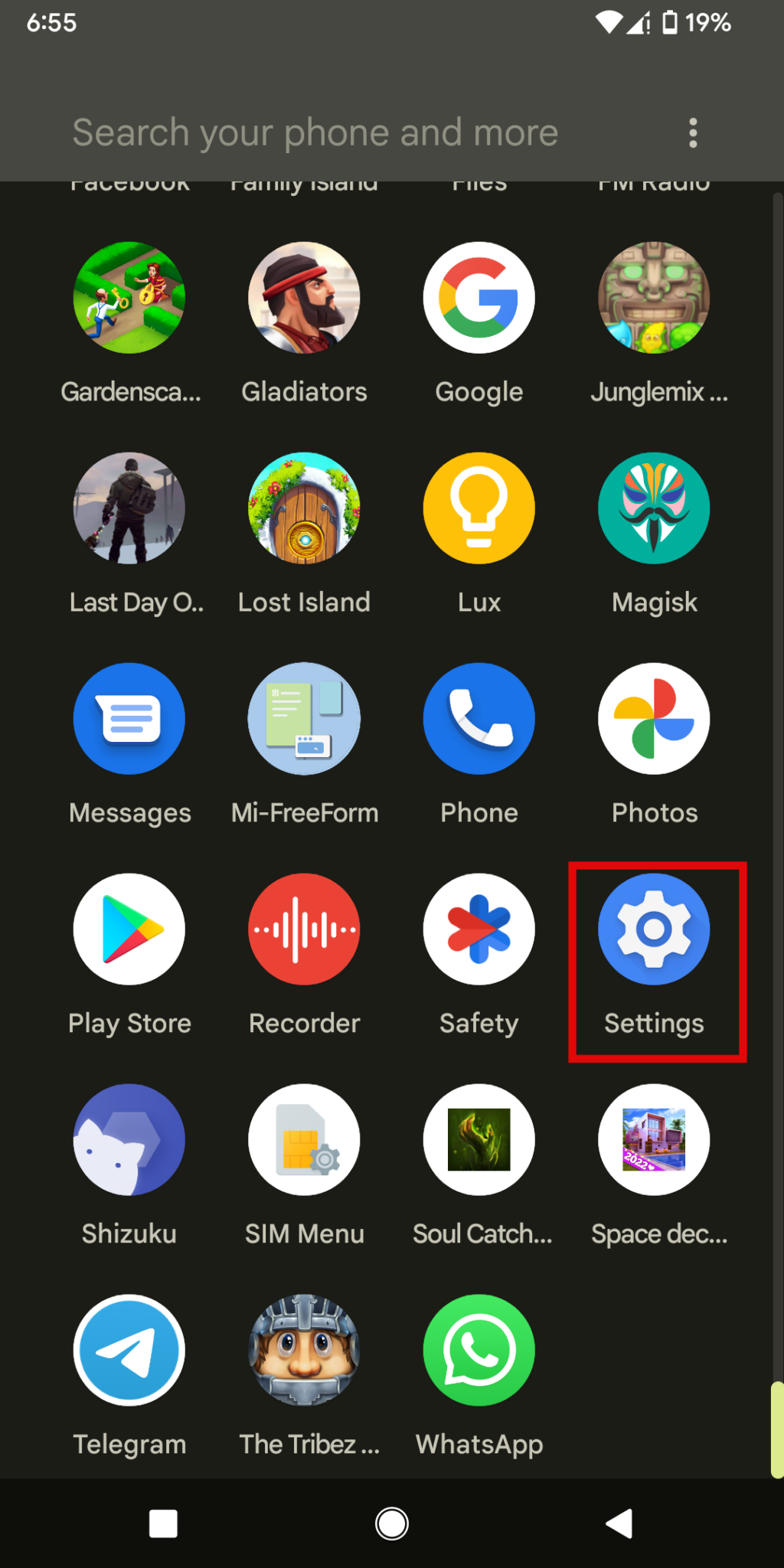
Task: Open the Phone dialer
Action: [479, 718]
